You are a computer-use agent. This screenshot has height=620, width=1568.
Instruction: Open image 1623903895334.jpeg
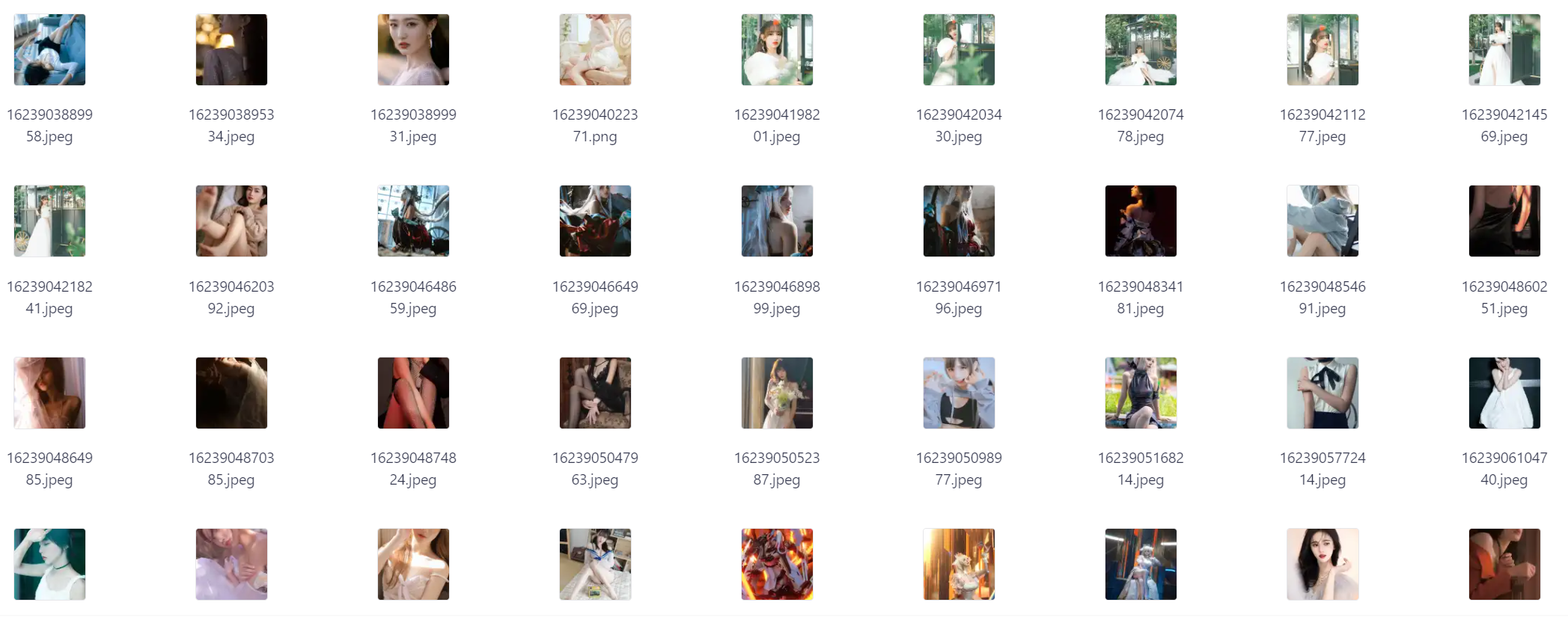coord(231,49)
